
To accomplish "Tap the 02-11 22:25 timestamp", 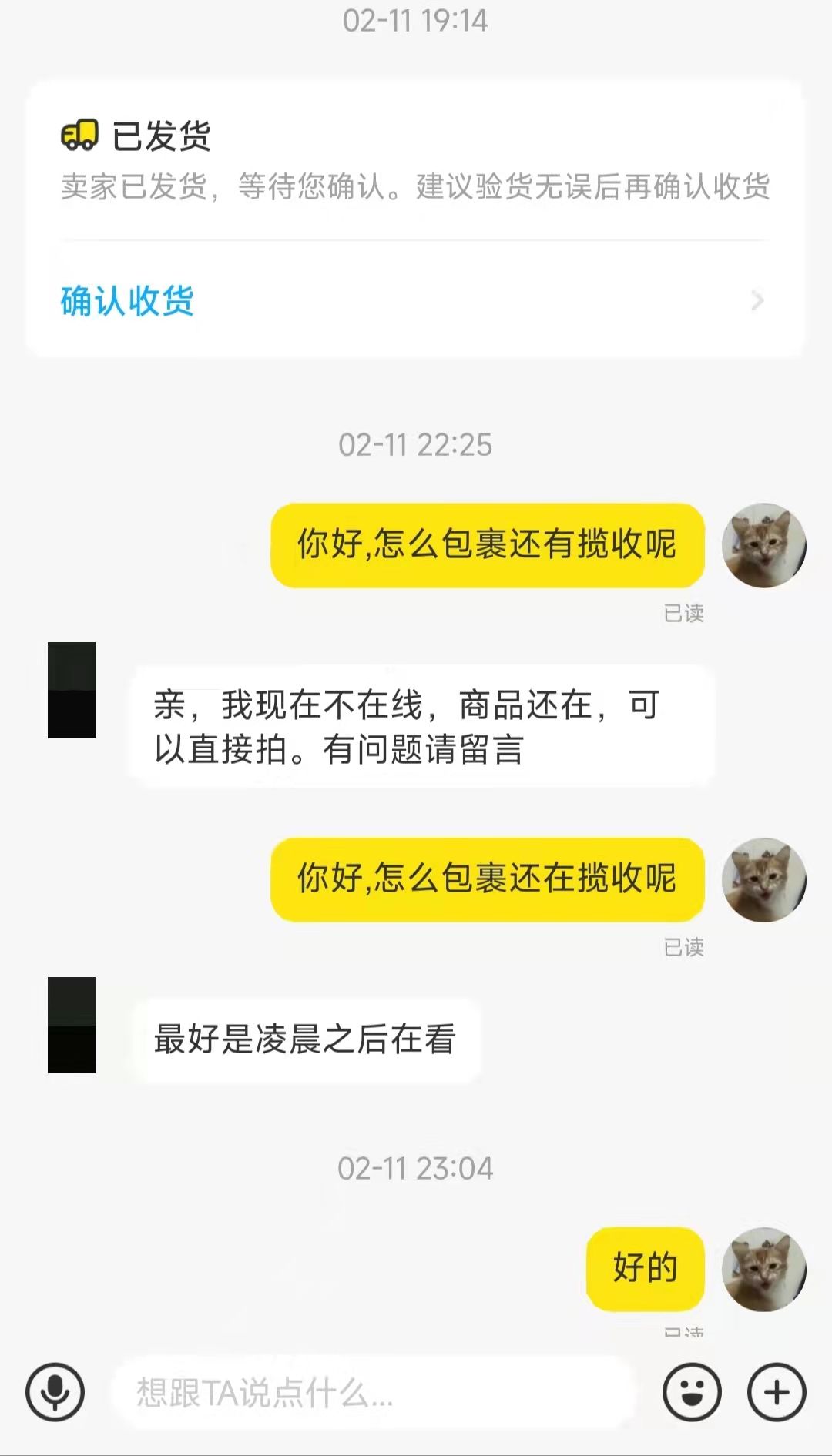I will pyautogui.click(x=416, y=445).
